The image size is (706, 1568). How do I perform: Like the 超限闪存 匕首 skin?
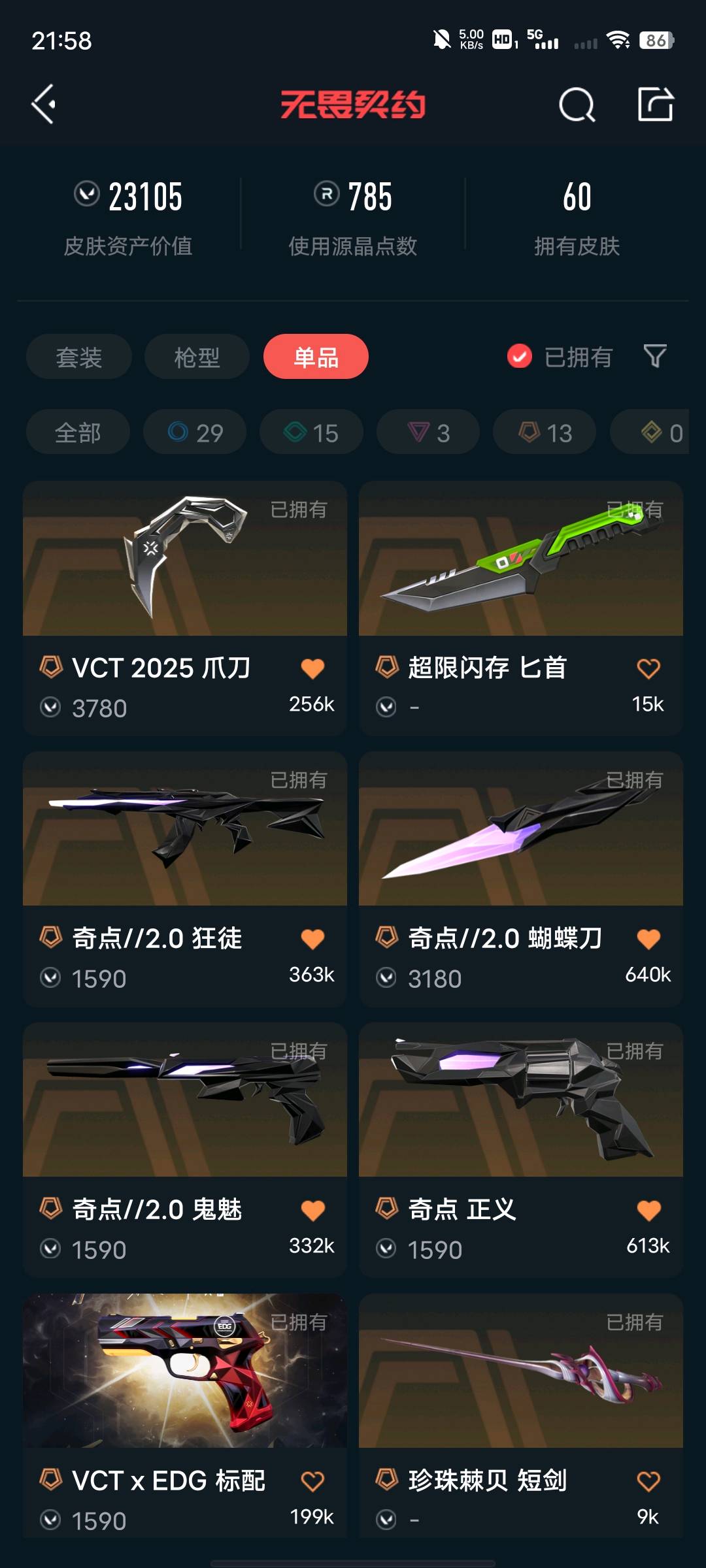point(648,668)
